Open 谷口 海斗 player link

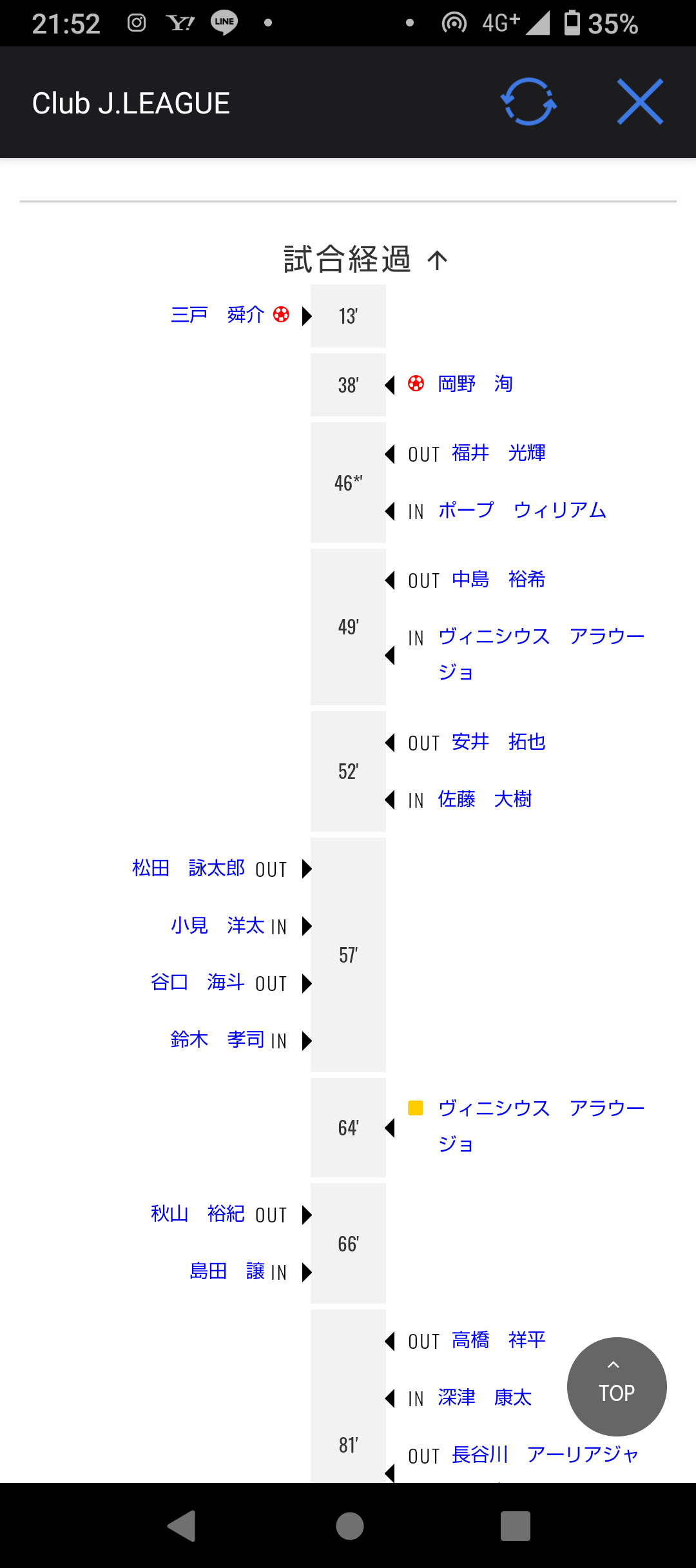197,982
